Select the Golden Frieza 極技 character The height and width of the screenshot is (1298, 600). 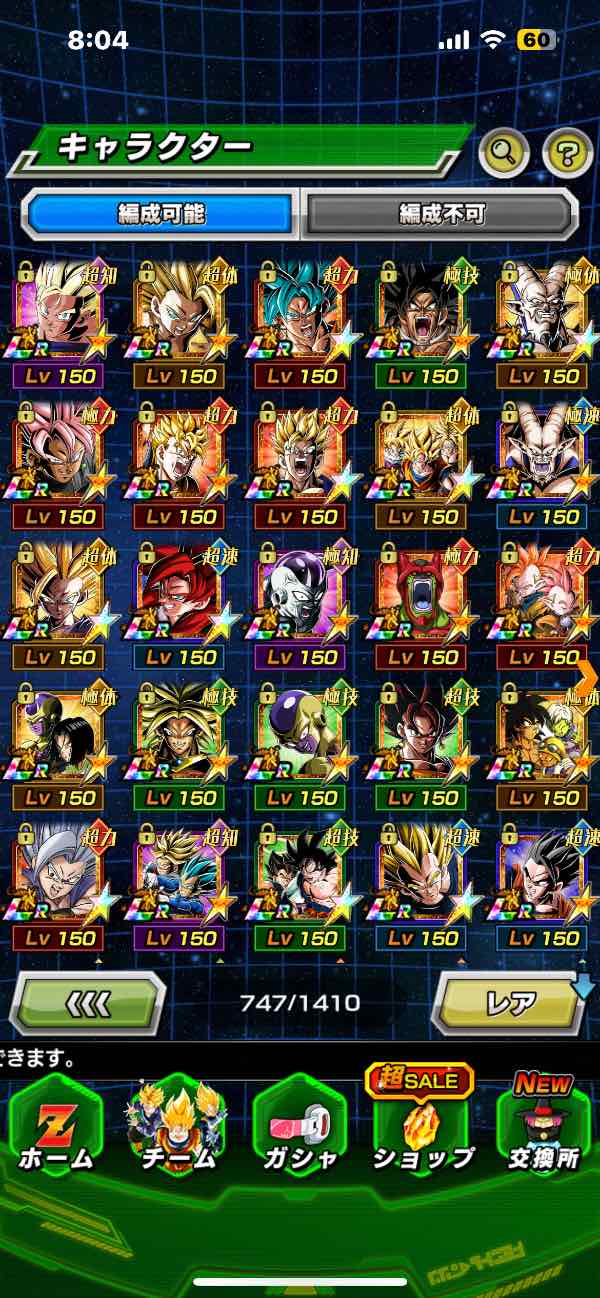301,731
